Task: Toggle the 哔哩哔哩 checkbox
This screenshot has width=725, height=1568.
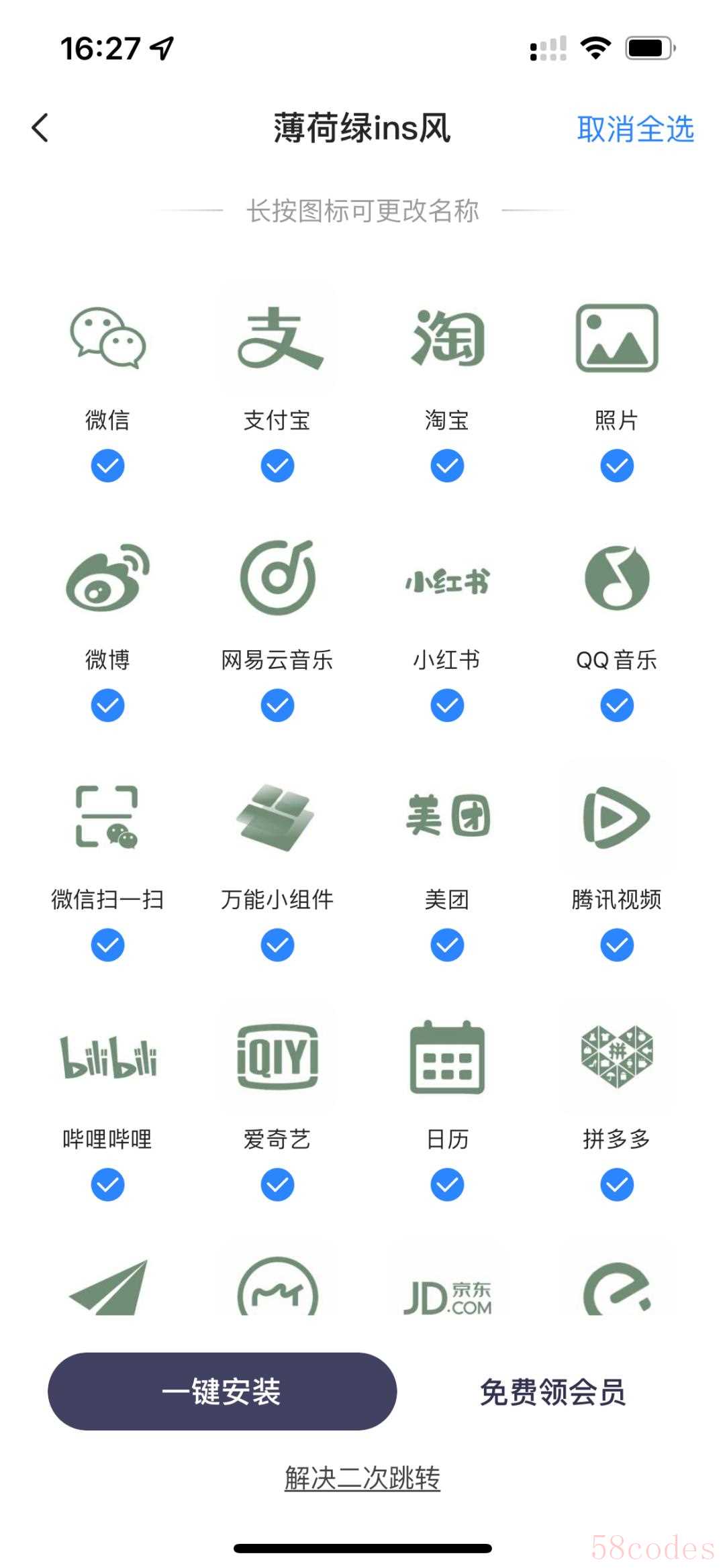Action: [x=107, y=1185]
